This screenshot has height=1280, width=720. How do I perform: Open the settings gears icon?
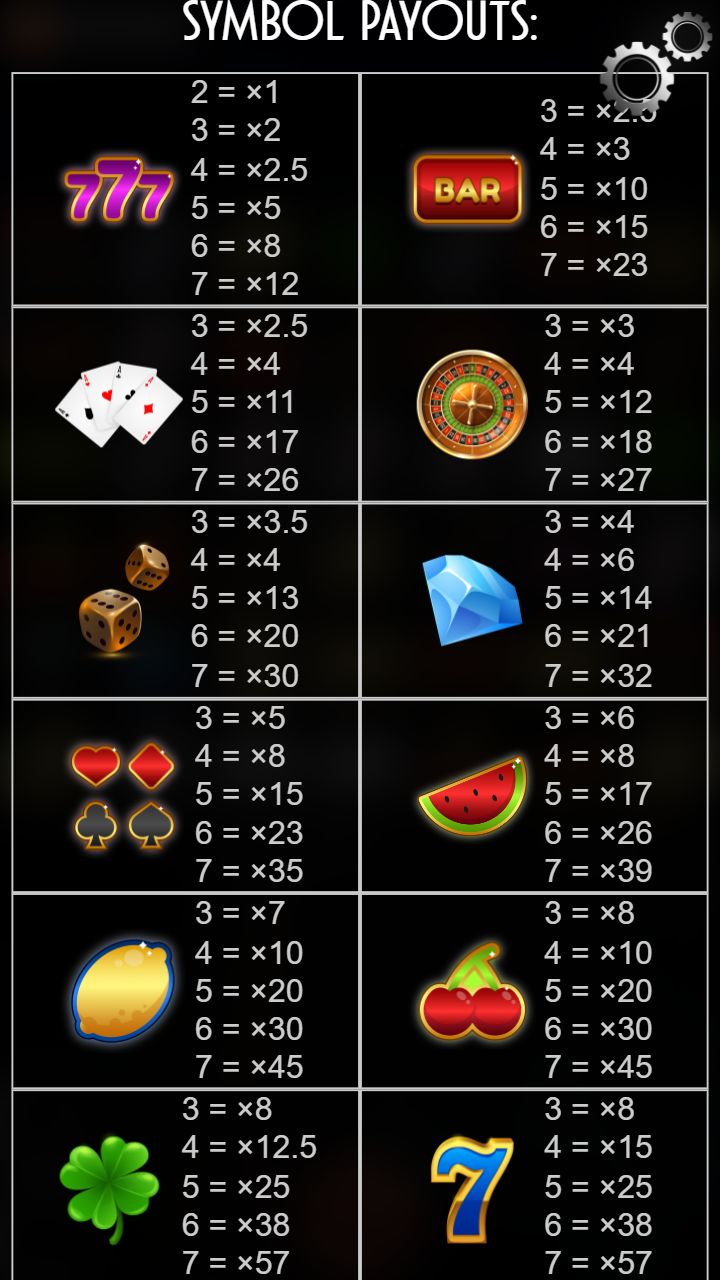656,62
